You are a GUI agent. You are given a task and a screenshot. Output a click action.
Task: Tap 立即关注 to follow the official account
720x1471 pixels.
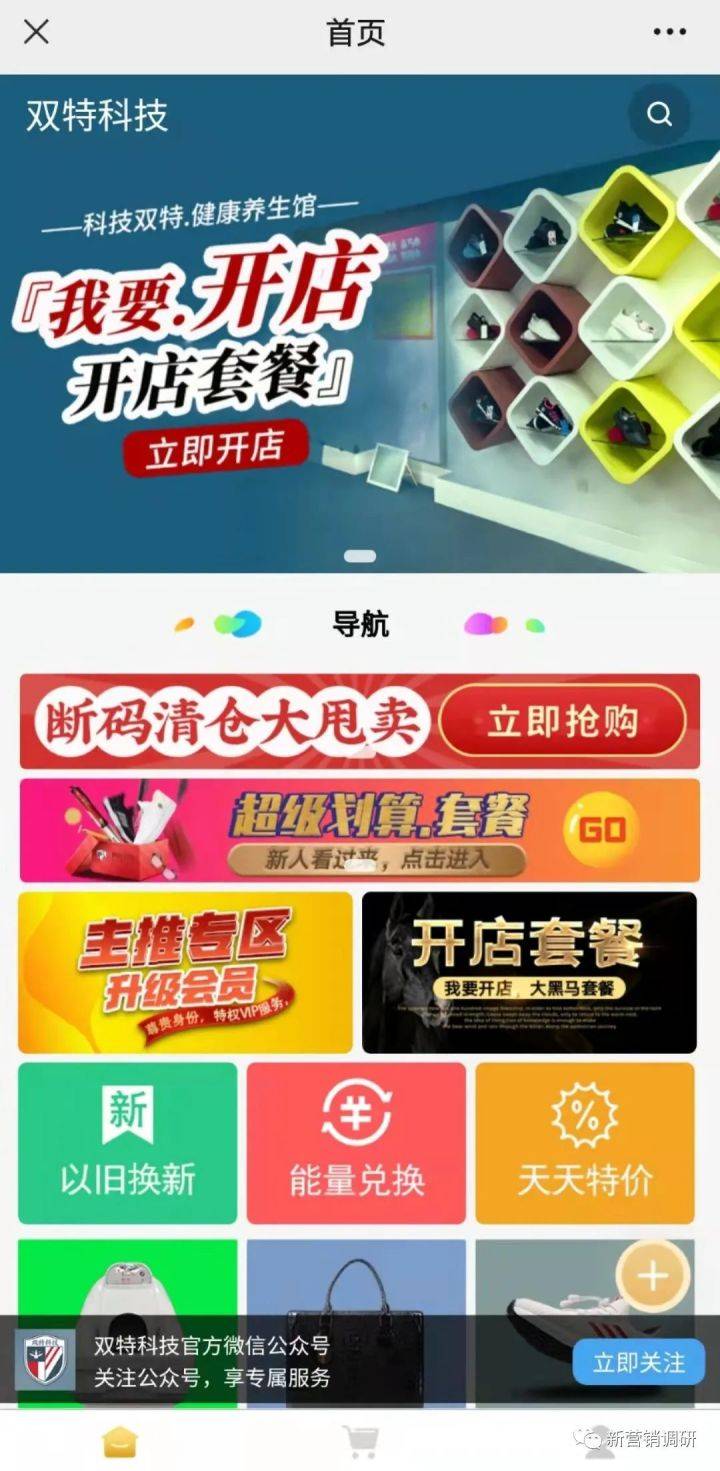point(638,1362)
